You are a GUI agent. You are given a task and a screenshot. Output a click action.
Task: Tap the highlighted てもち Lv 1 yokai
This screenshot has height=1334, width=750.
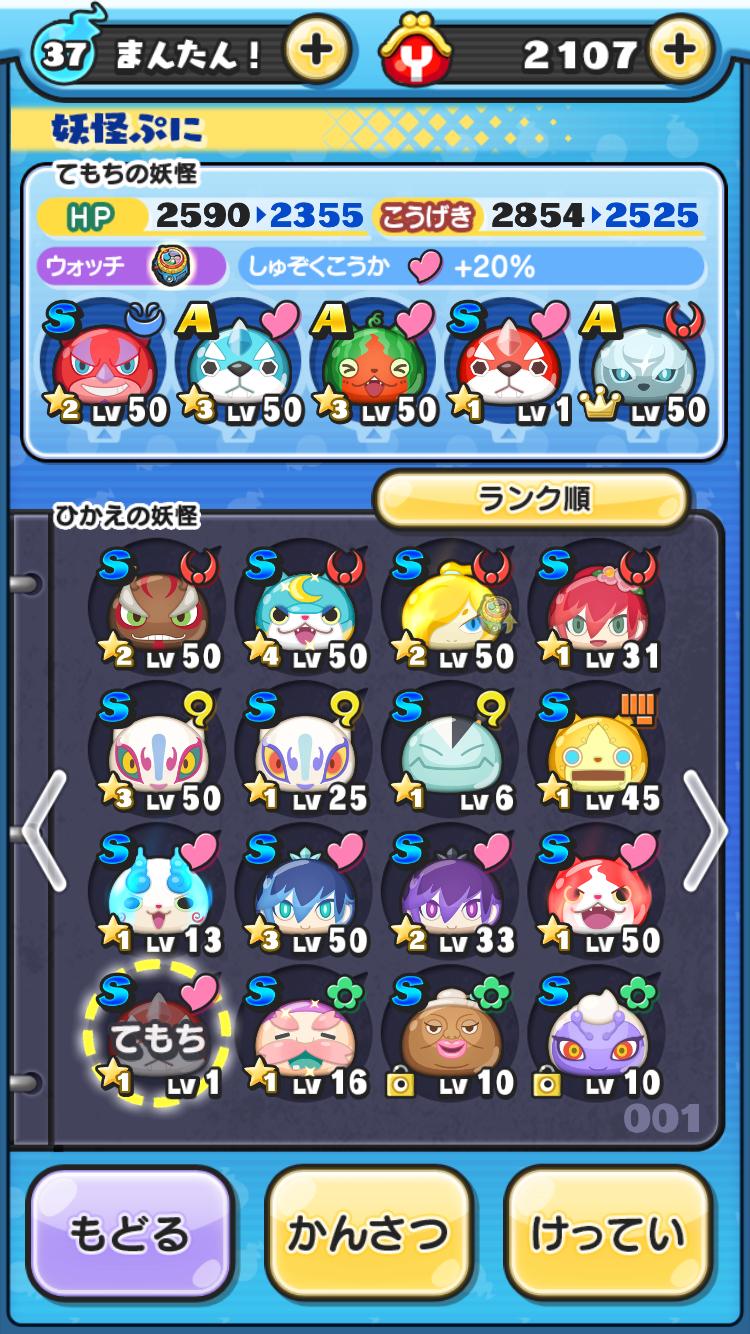[x=156, y=1036]
